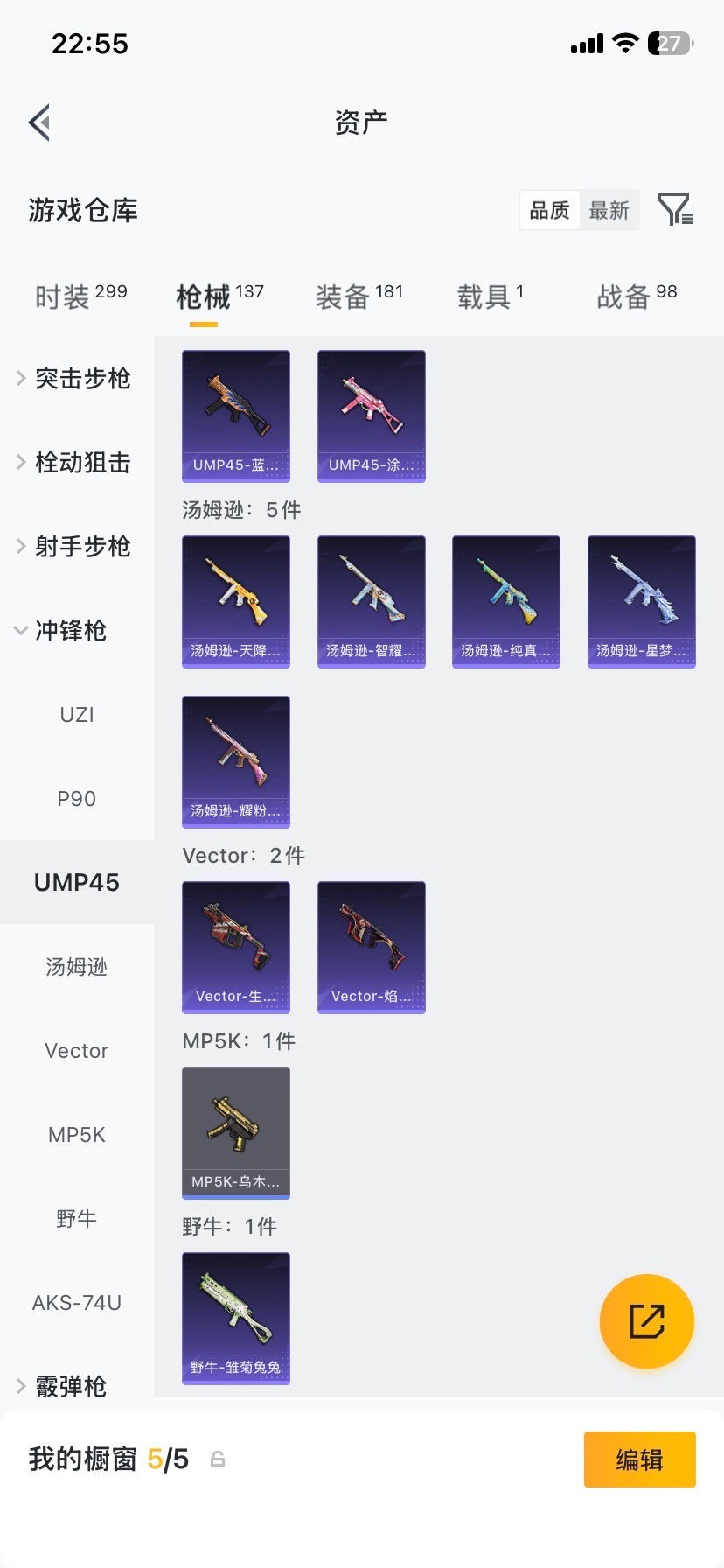724x1568 pixels.
Task: Select the P90 subcategory
Action: pyautogui.click(x=76, y=798)
